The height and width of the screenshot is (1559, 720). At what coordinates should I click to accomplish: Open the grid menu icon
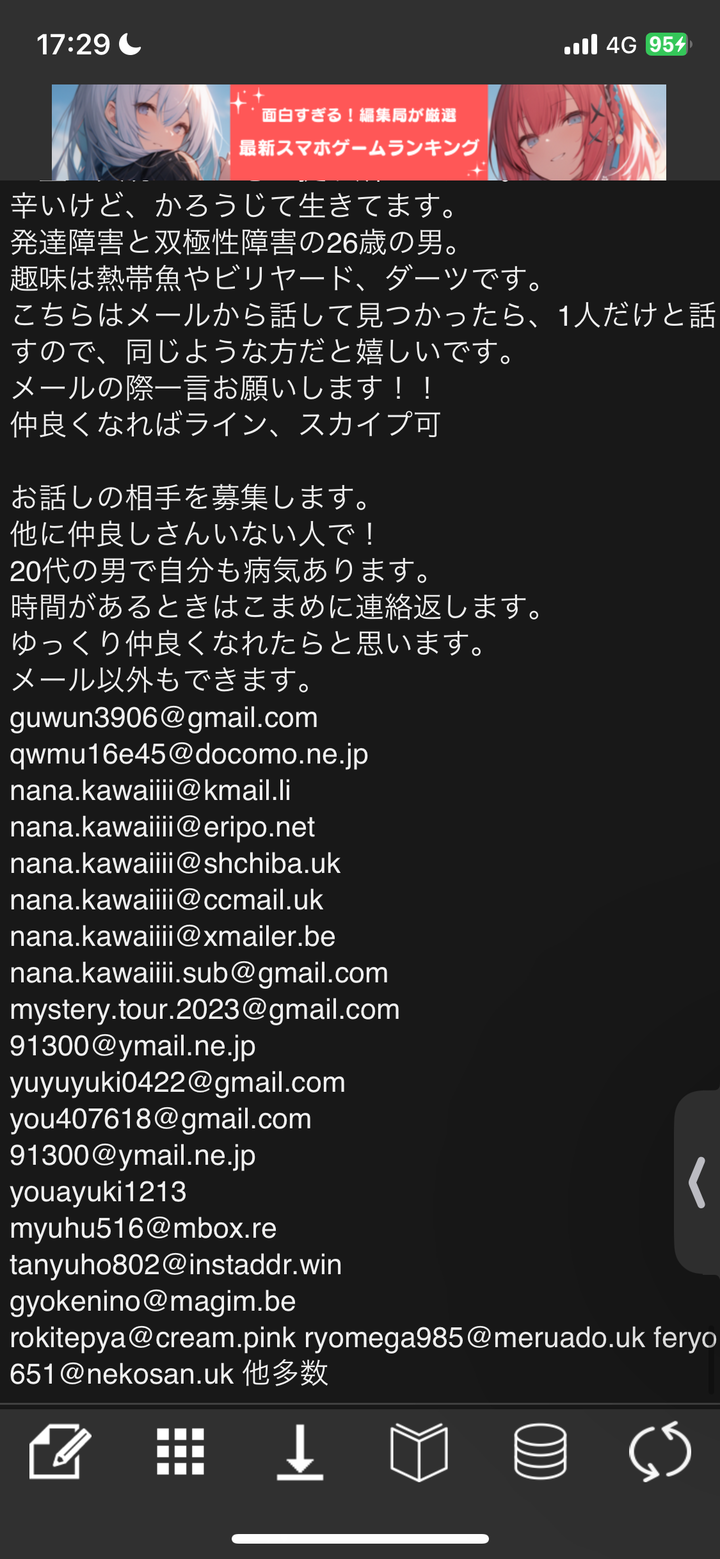point(180,1451)
